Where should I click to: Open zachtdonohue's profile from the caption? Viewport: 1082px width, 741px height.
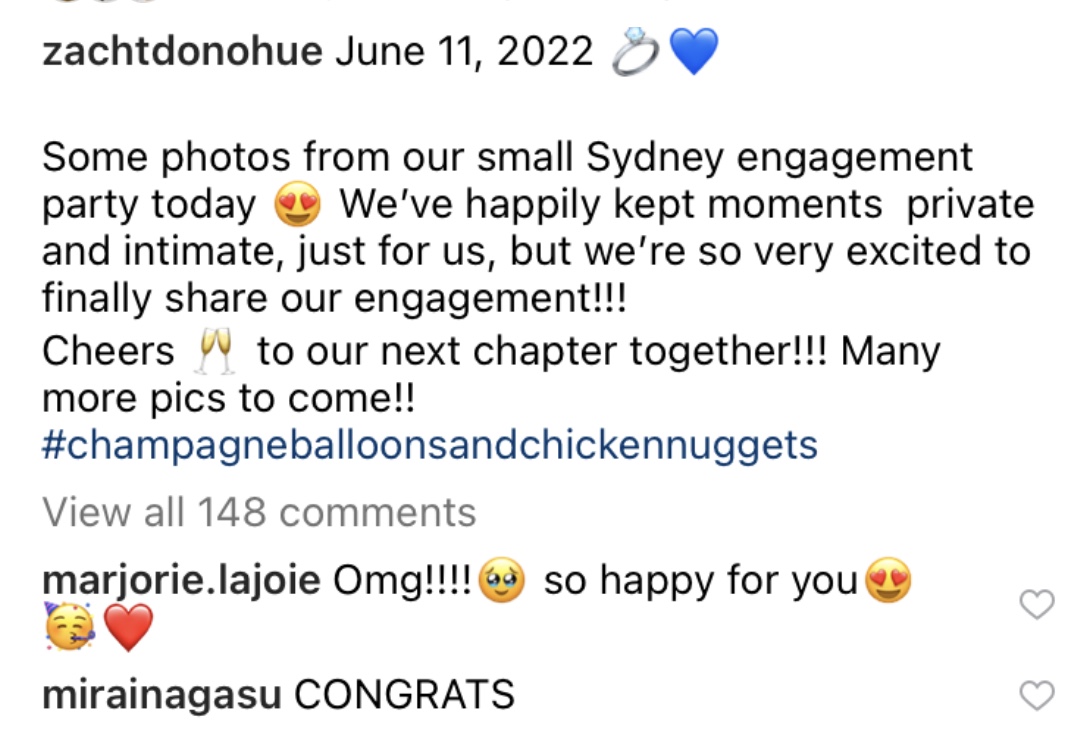(x=182, y=51)
